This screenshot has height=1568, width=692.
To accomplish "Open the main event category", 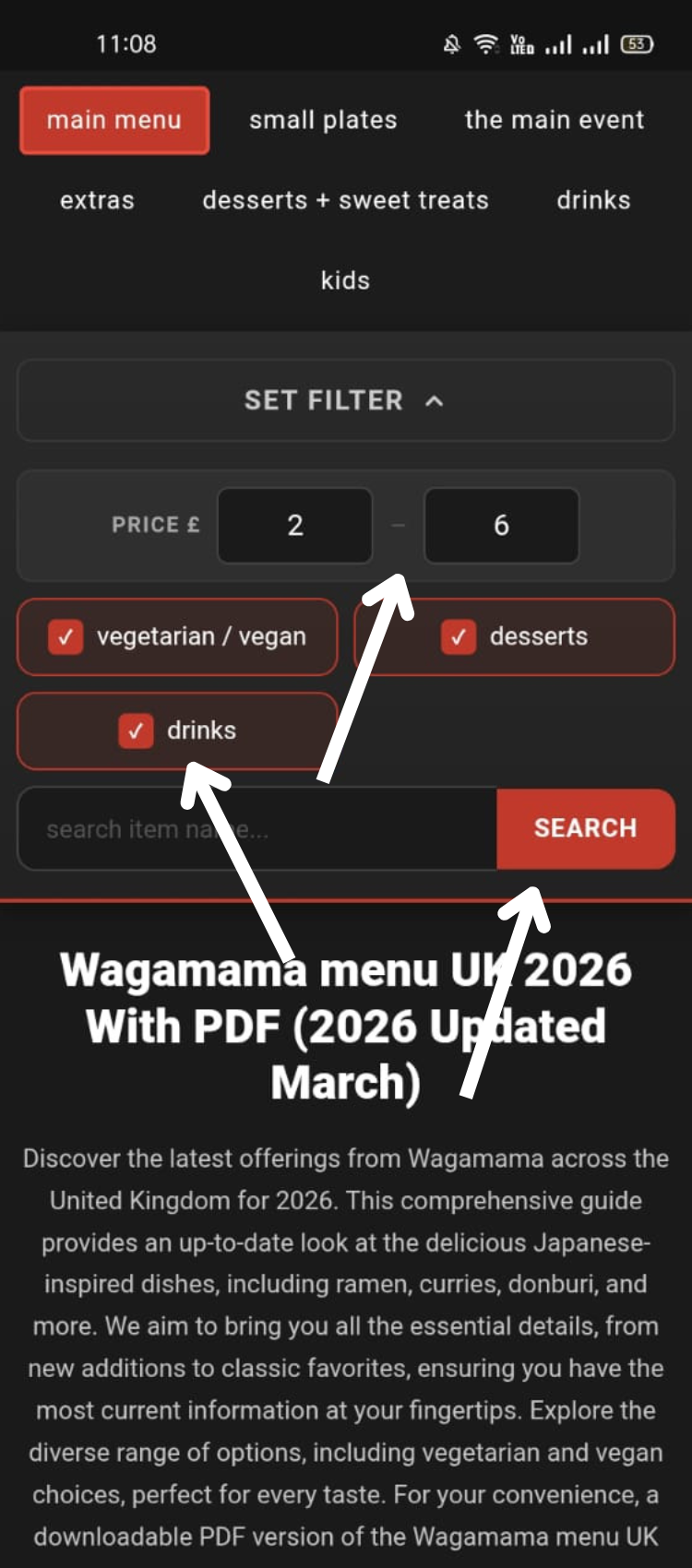I will pos(554,120).
